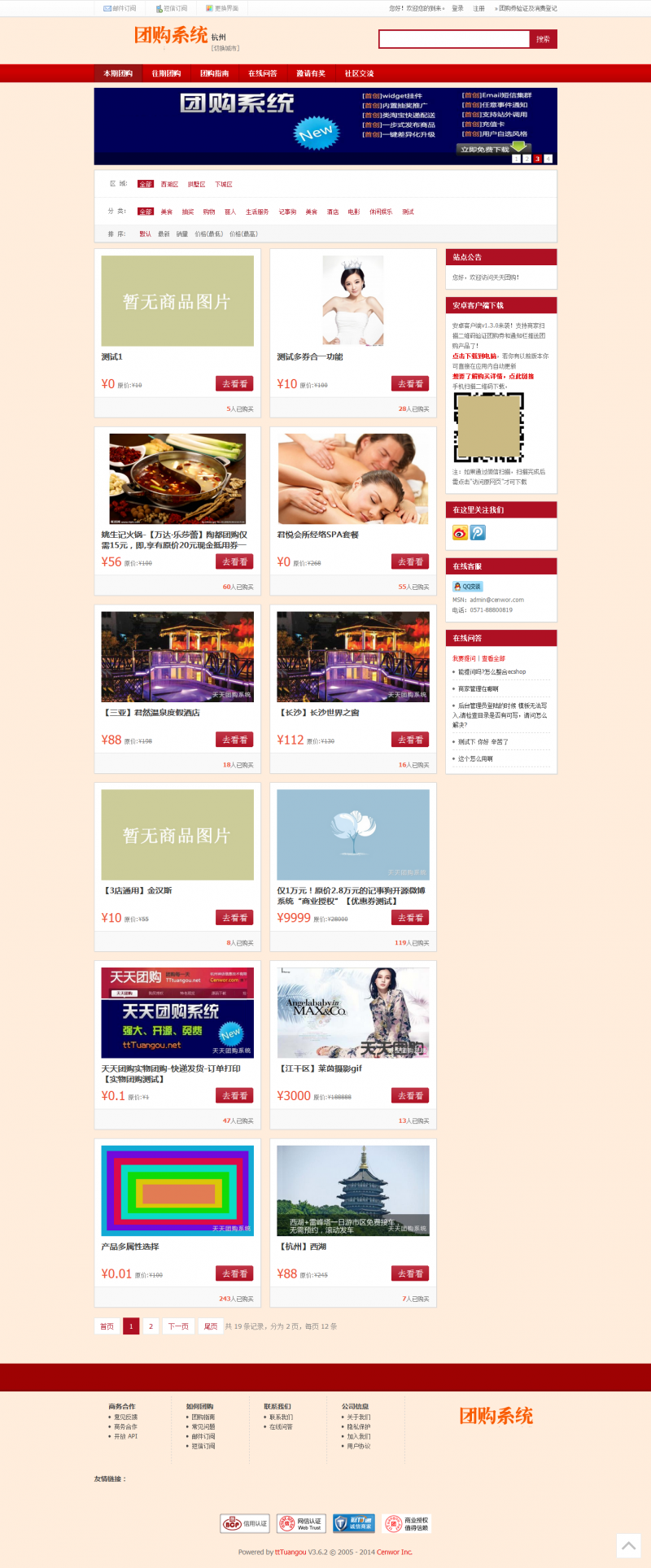Sort deals by 销量
The height and width of the screenshot is (1568, 651).
pos(182,234)
